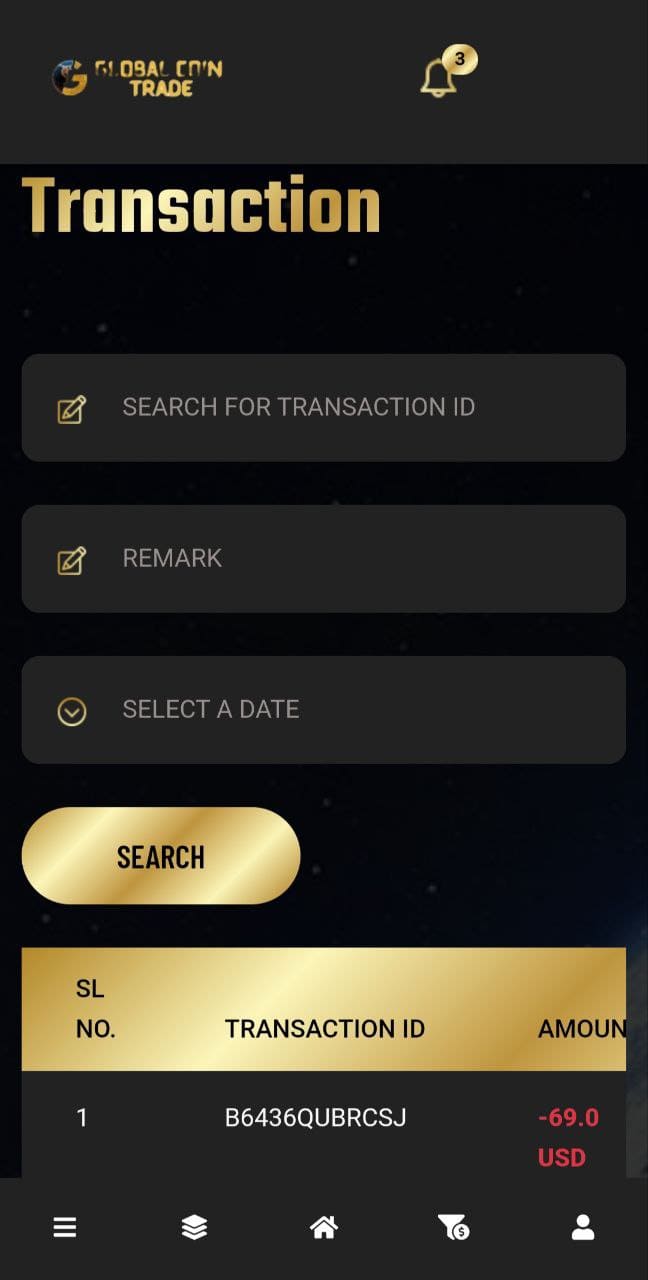Screen dimensions: 648x1280
Task: Open the layers icon tab
Action: click(194, 1228)
